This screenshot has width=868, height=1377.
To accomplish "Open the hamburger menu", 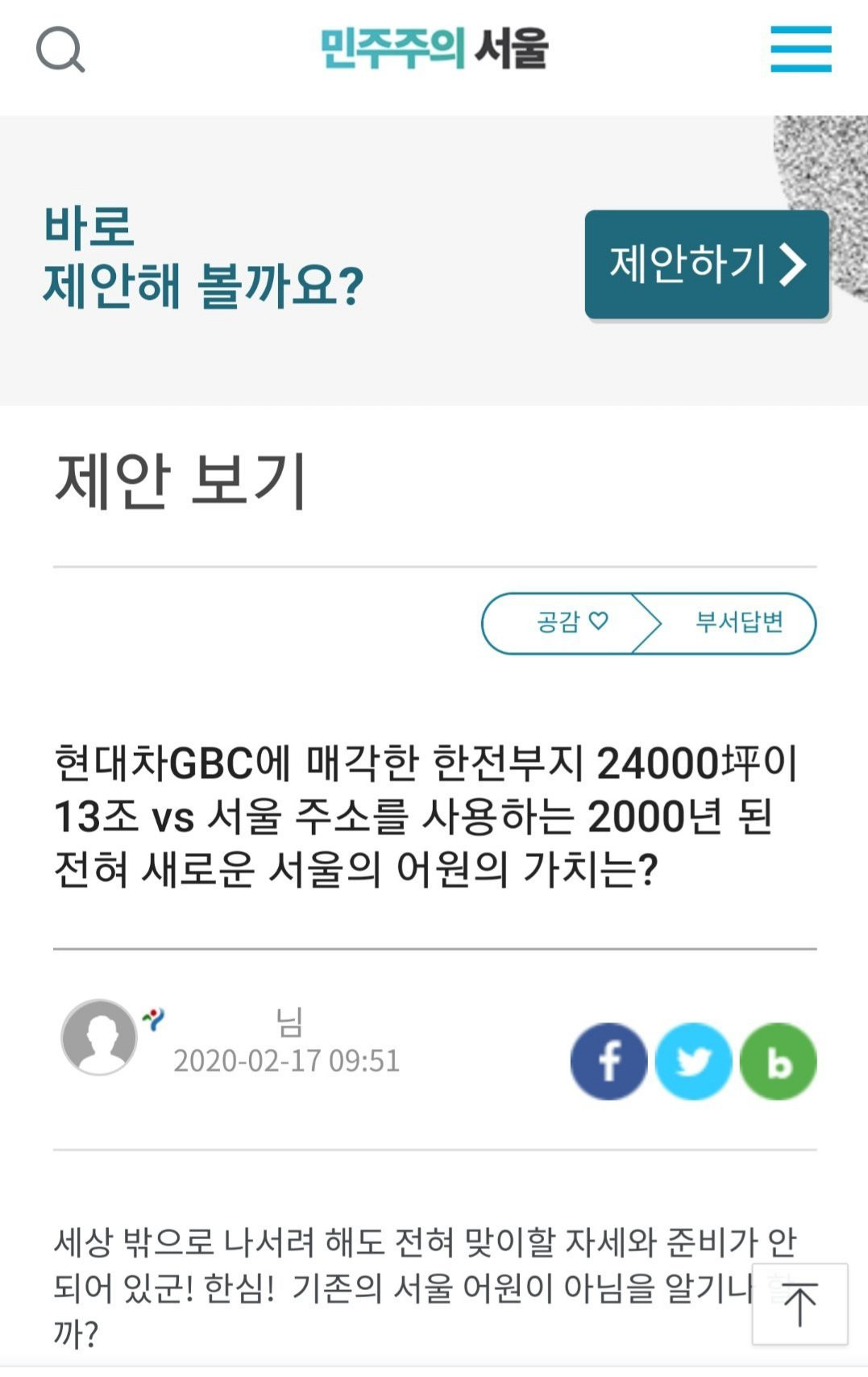I will click(x=800, y=49).
